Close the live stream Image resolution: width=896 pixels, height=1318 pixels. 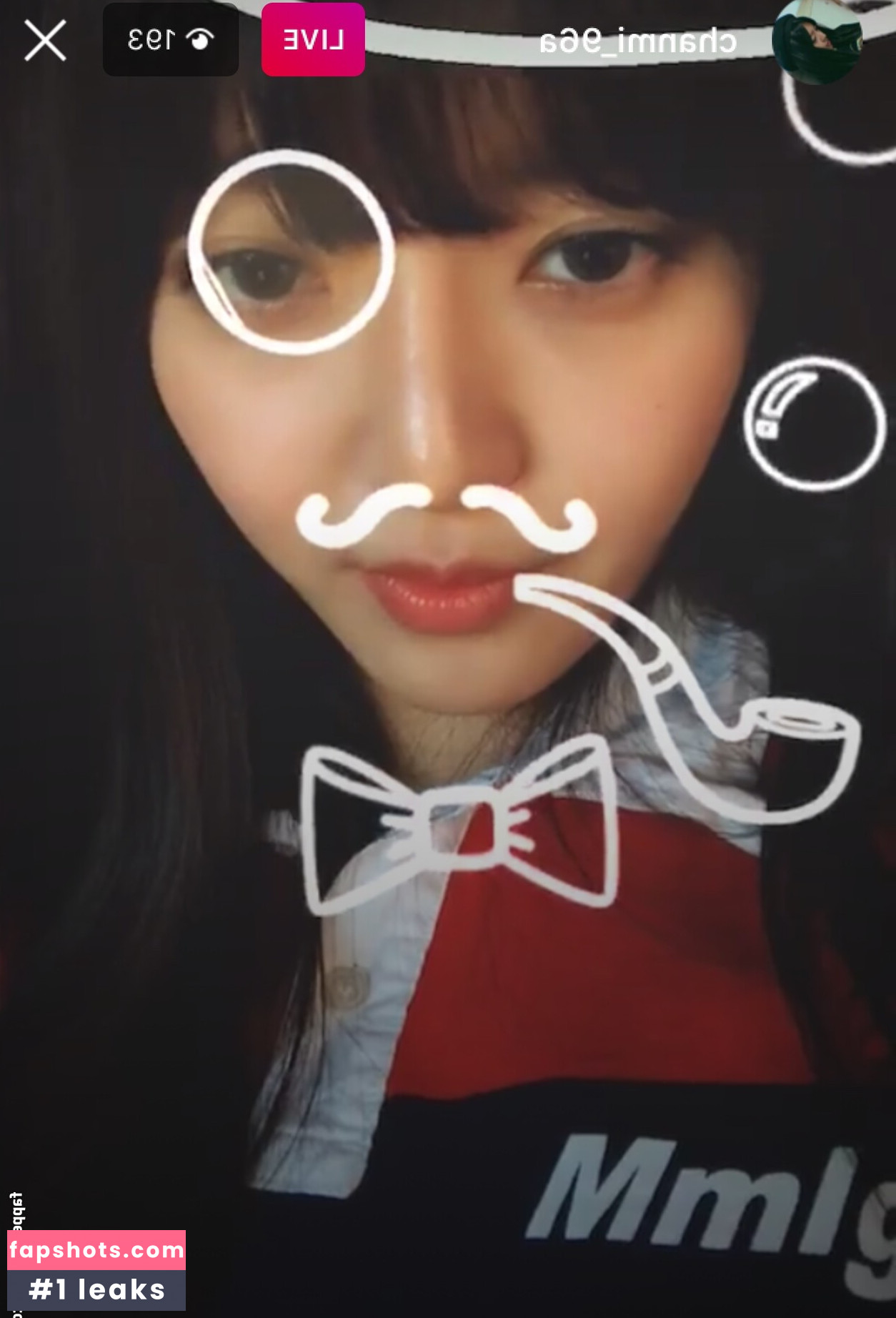45,40
